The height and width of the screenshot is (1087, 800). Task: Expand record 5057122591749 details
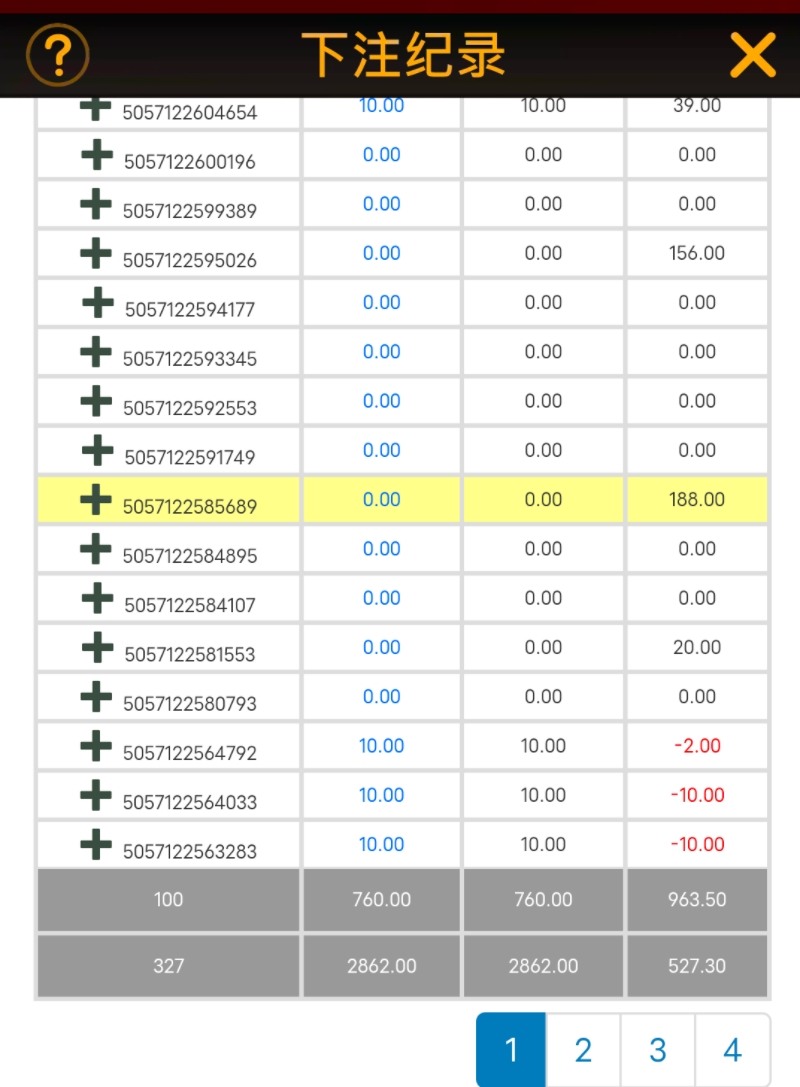(x=96, y=450)
